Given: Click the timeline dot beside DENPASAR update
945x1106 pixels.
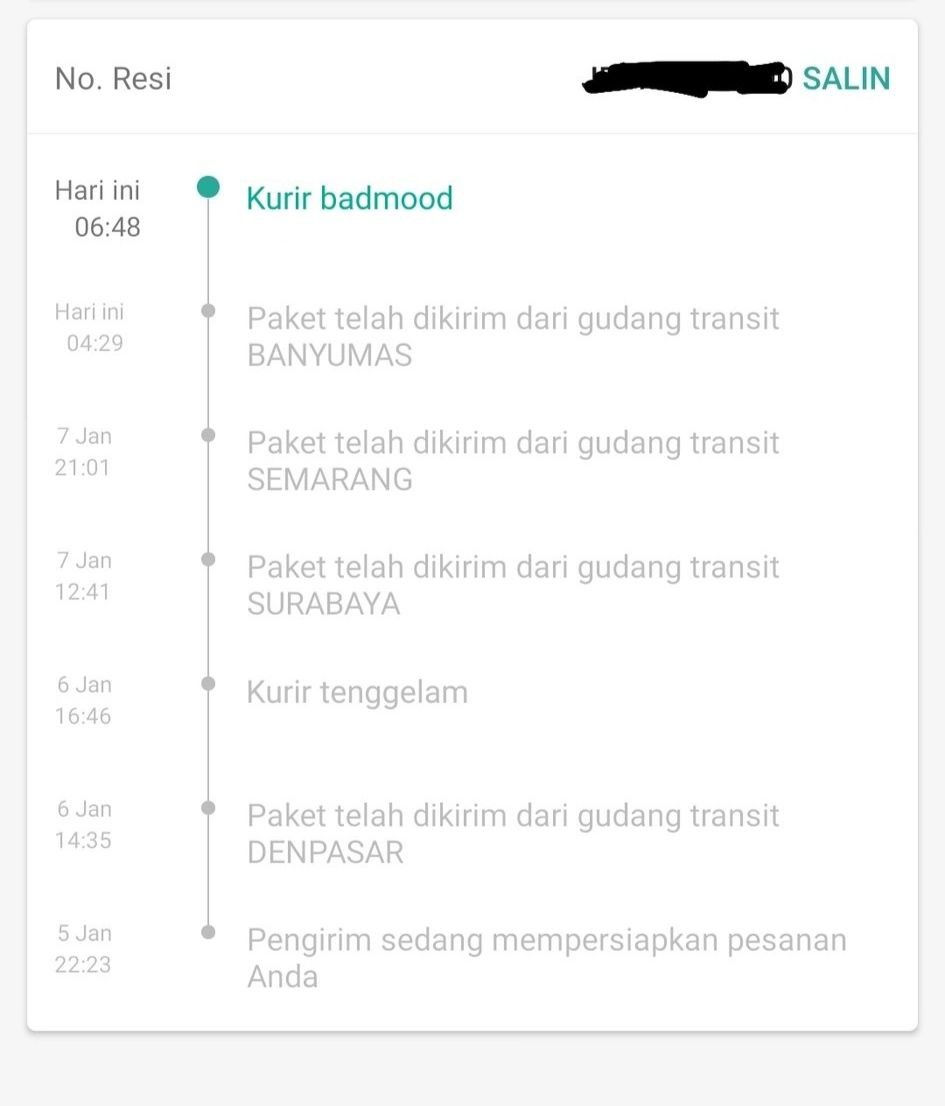Looking at the screenshot, I should click(x=209, y=808).
